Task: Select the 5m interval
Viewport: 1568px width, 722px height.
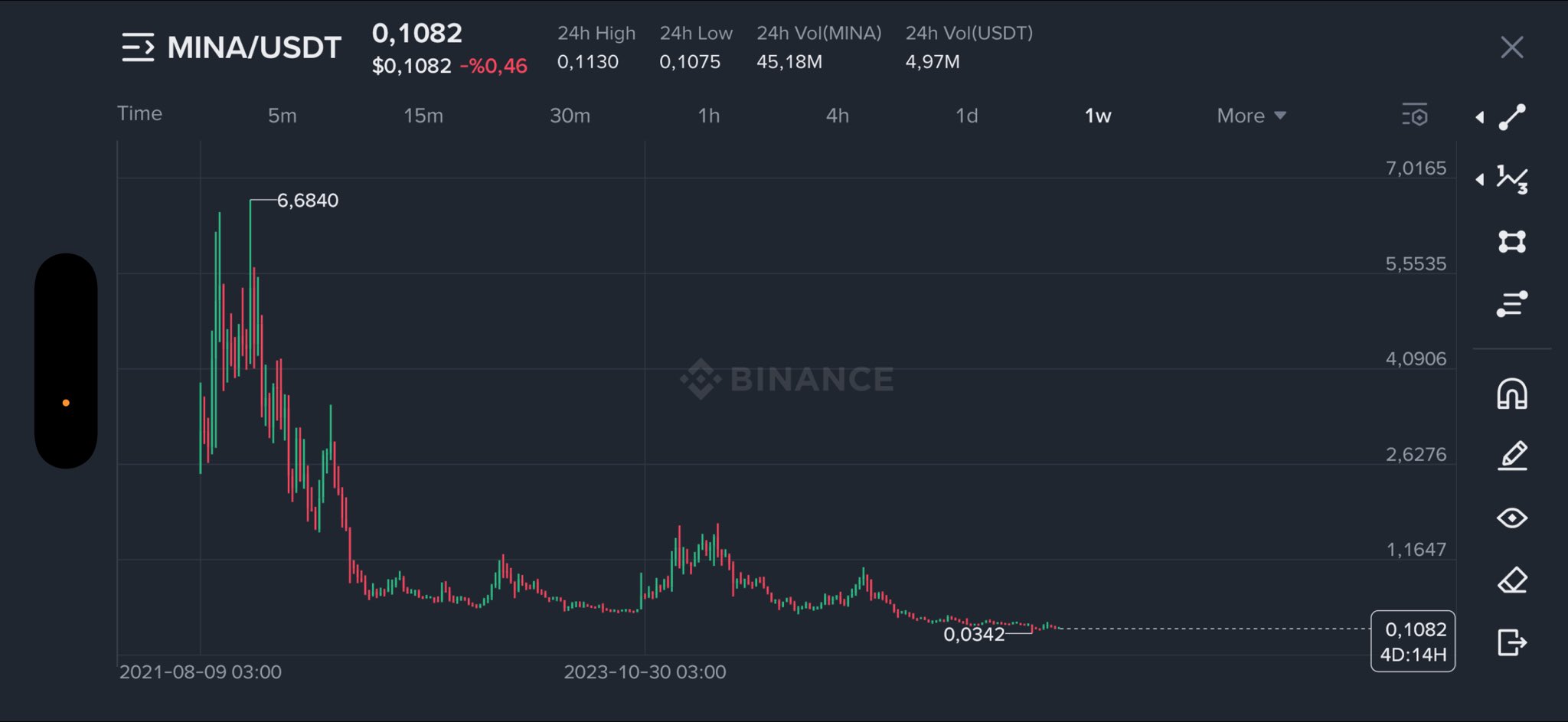Action: tap(282, 116)
